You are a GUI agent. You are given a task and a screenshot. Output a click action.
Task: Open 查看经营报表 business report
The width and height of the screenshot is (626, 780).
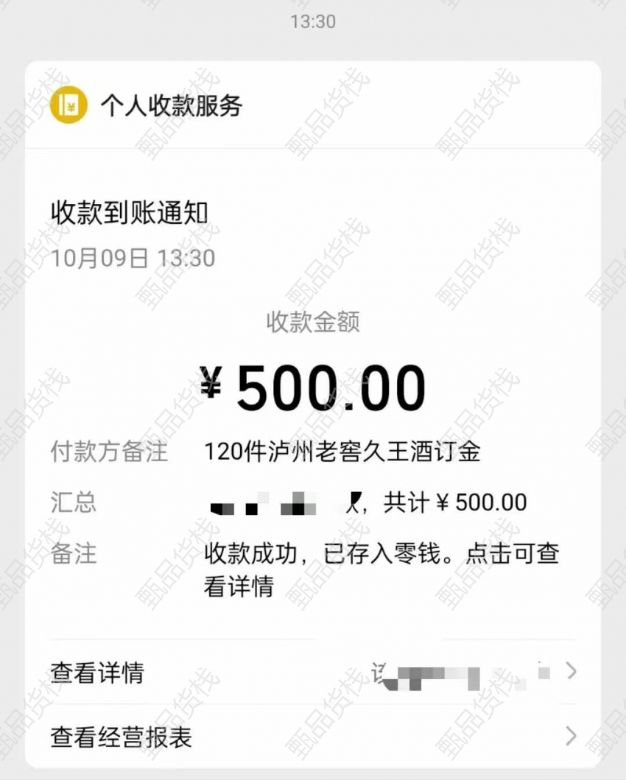pos(312,738)
